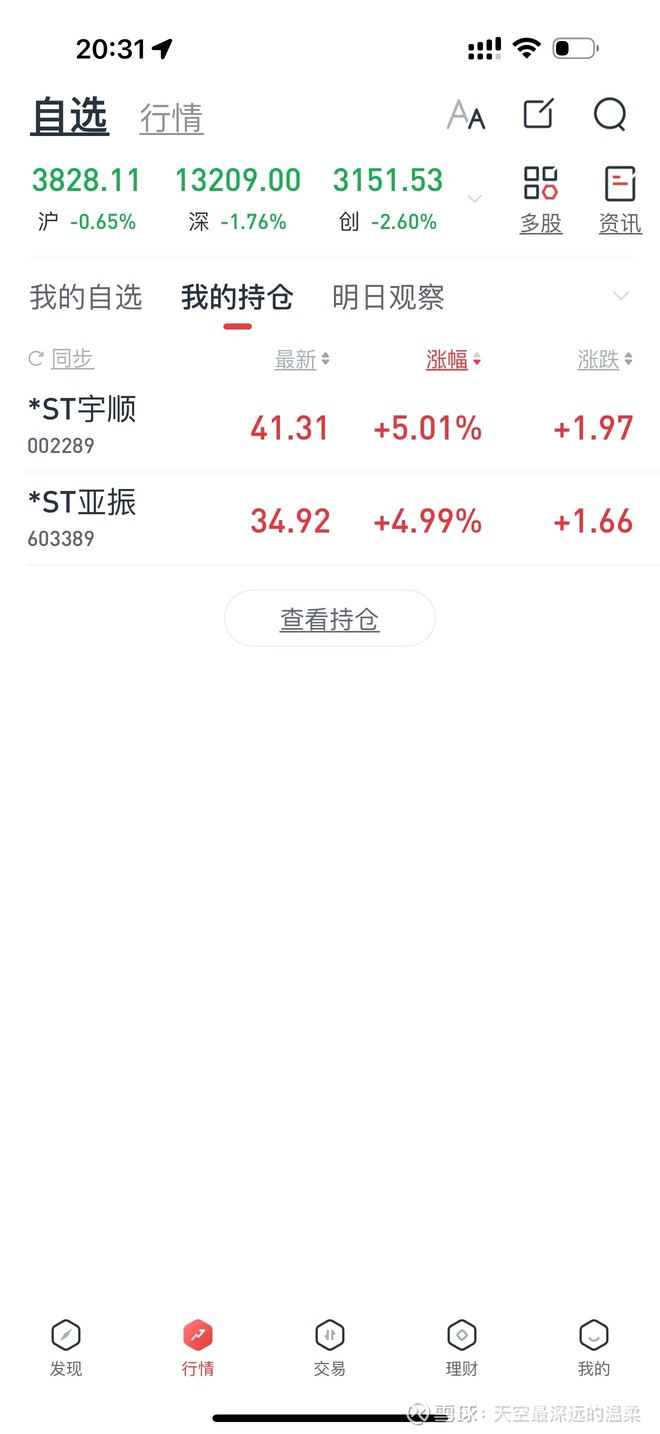Sort the list by 最新 price
Viewport: 660px width, 1434px height.
(302, 360)
